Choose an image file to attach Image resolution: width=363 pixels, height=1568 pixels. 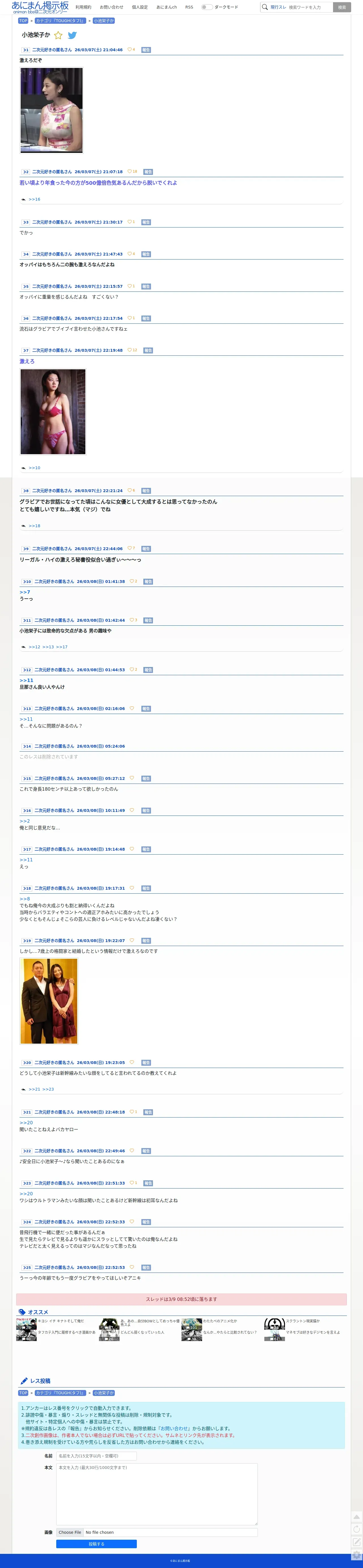70,1532
